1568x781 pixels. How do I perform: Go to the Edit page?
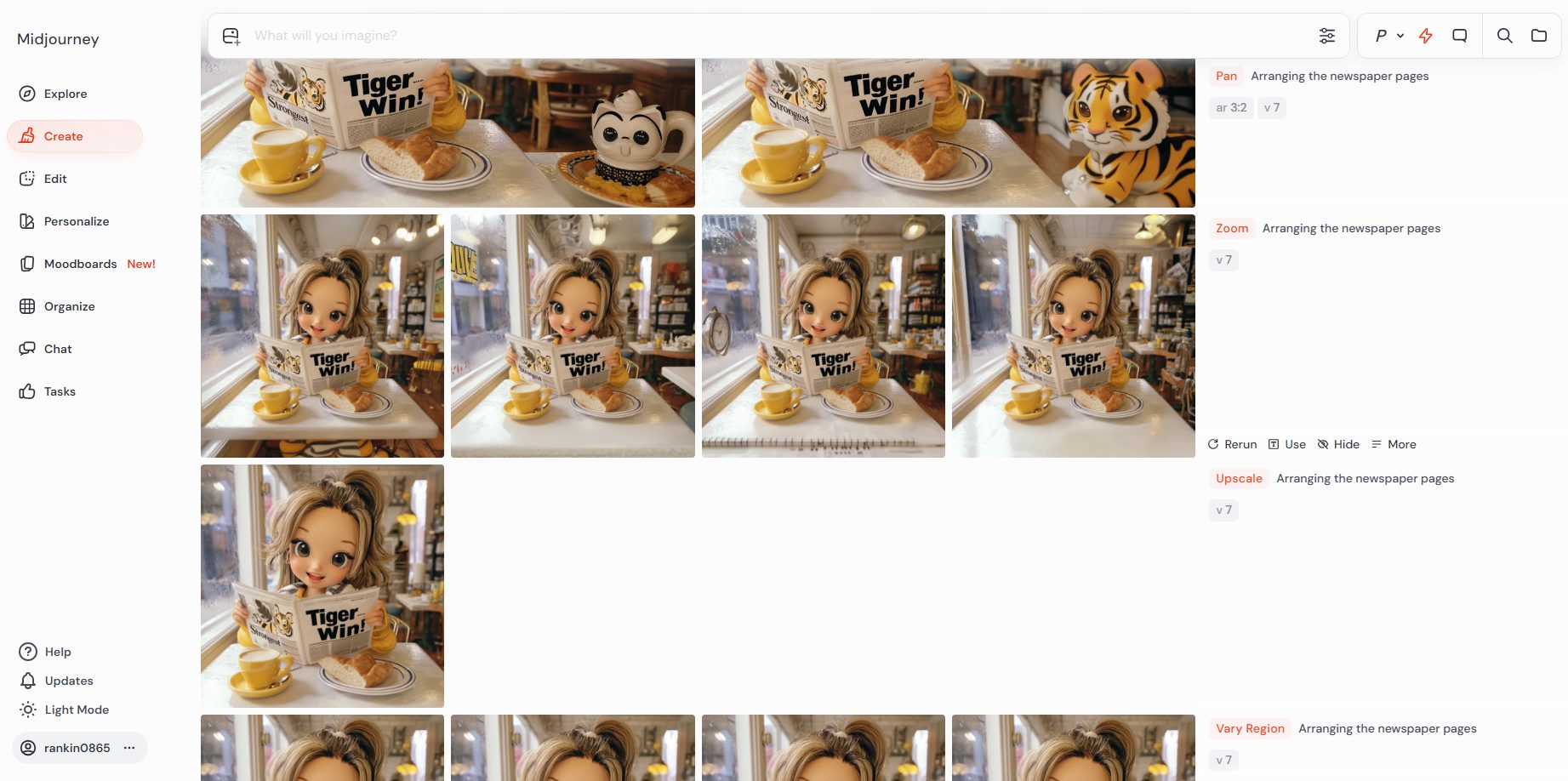point(55,179)
